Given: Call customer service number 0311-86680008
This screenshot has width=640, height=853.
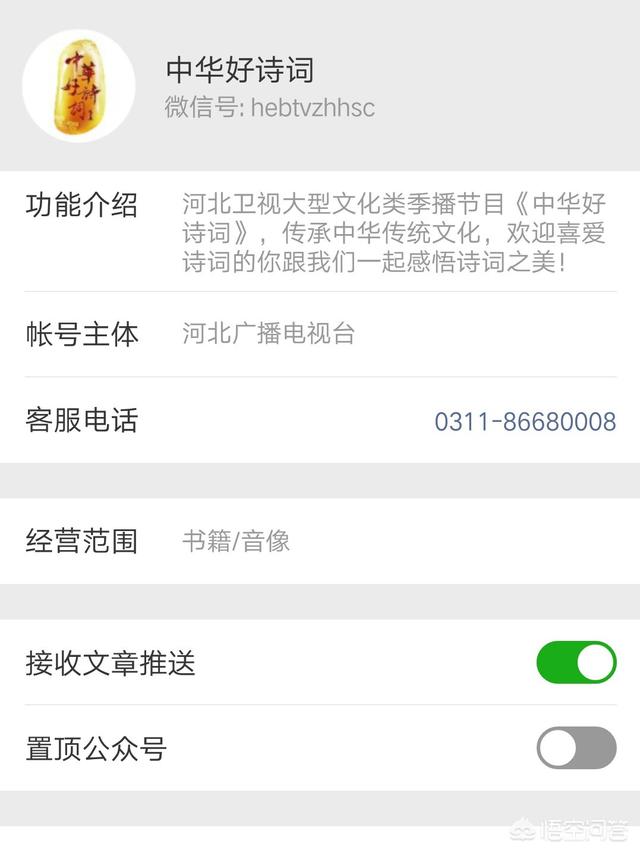Looking at the screenshot, I should click(524, 421).
